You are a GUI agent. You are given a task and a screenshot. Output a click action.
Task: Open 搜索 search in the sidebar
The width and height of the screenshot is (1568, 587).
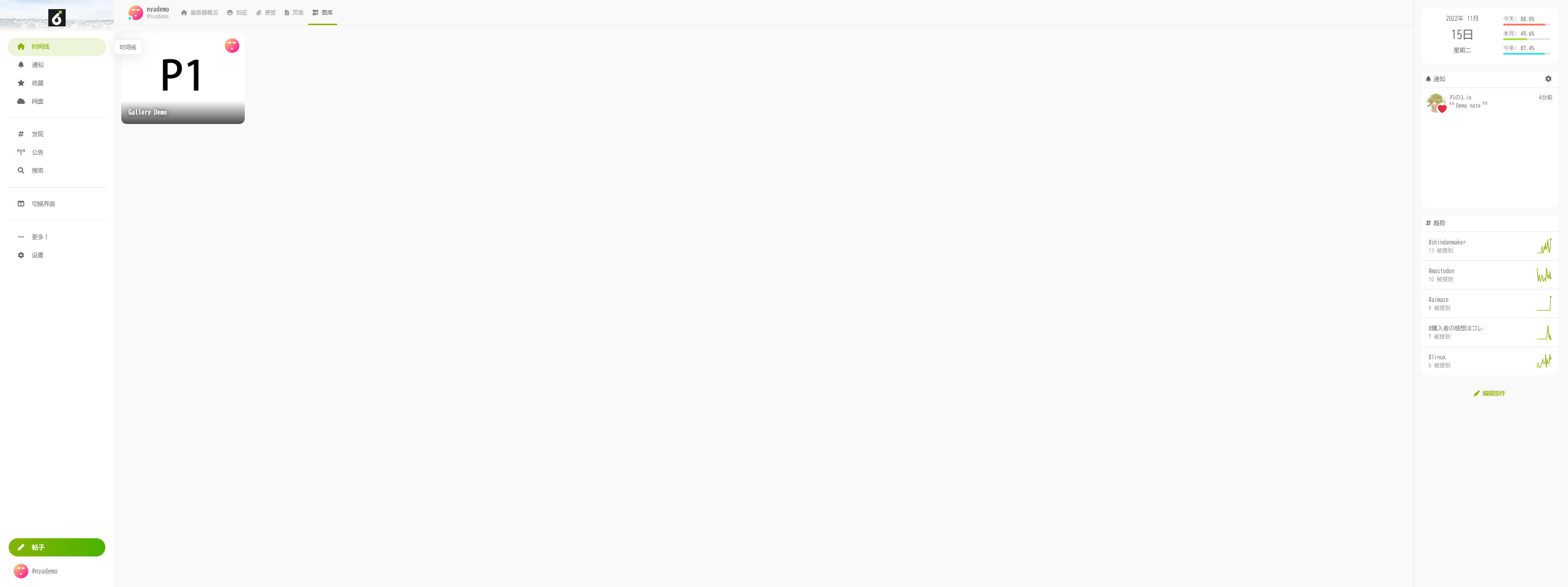(x=37, y=171)
